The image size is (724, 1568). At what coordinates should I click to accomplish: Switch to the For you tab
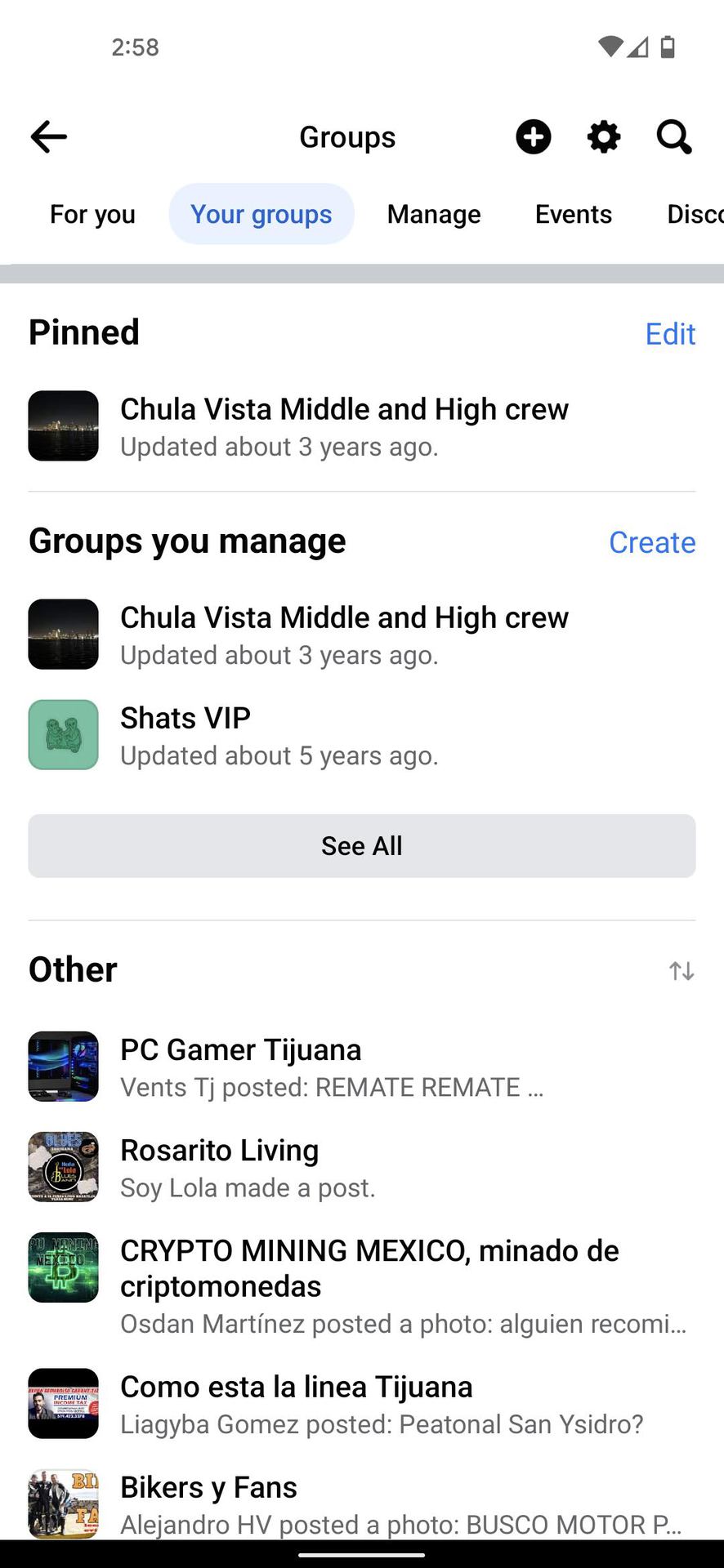click(x=92, y=214)
